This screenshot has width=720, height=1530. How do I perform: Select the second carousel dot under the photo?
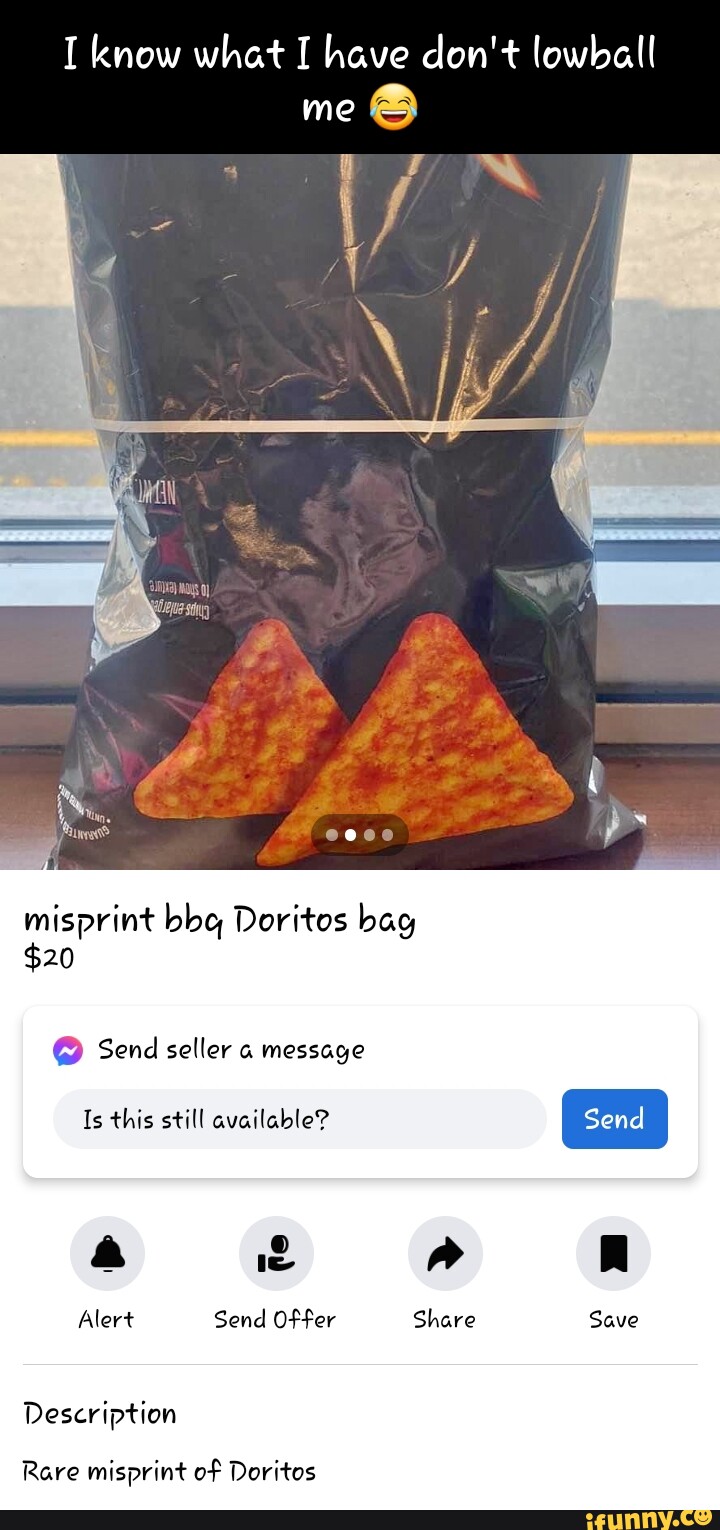350,834
